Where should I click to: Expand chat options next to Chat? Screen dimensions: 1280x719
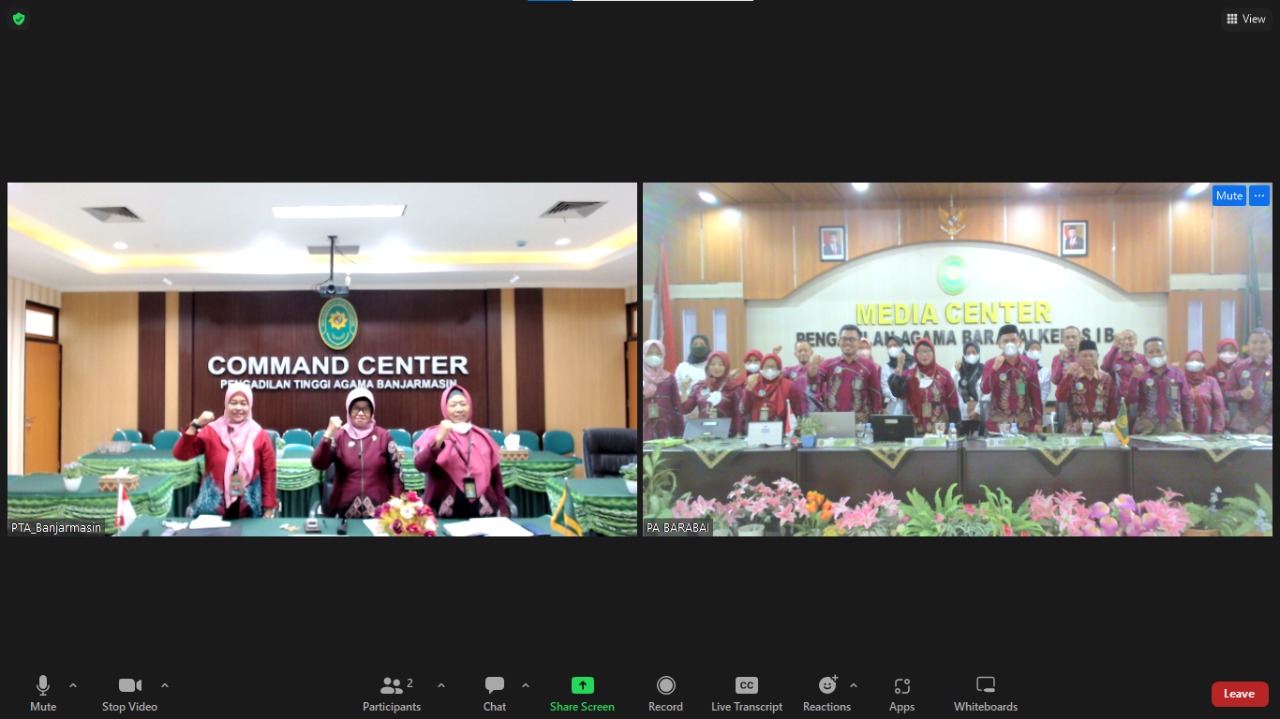[x=526, y=686]
